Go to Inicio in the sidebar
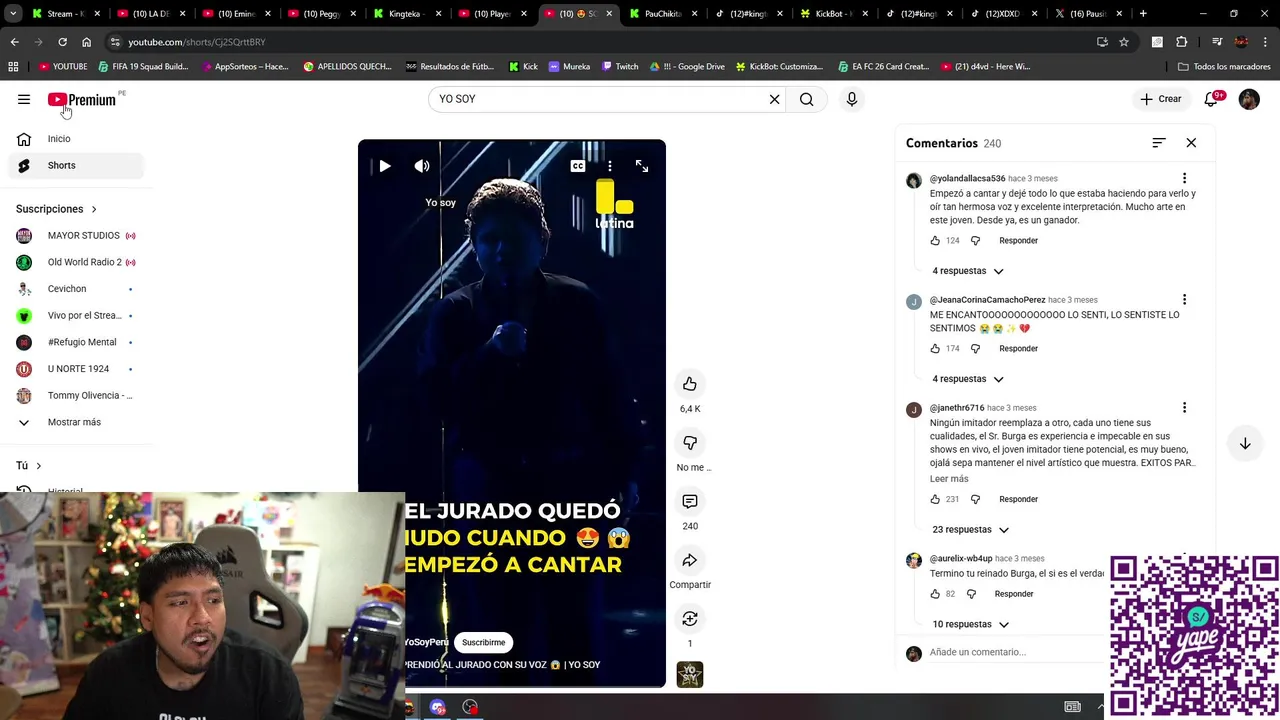Viewport: 1280px width, 720px height. (x=59, y=139)
